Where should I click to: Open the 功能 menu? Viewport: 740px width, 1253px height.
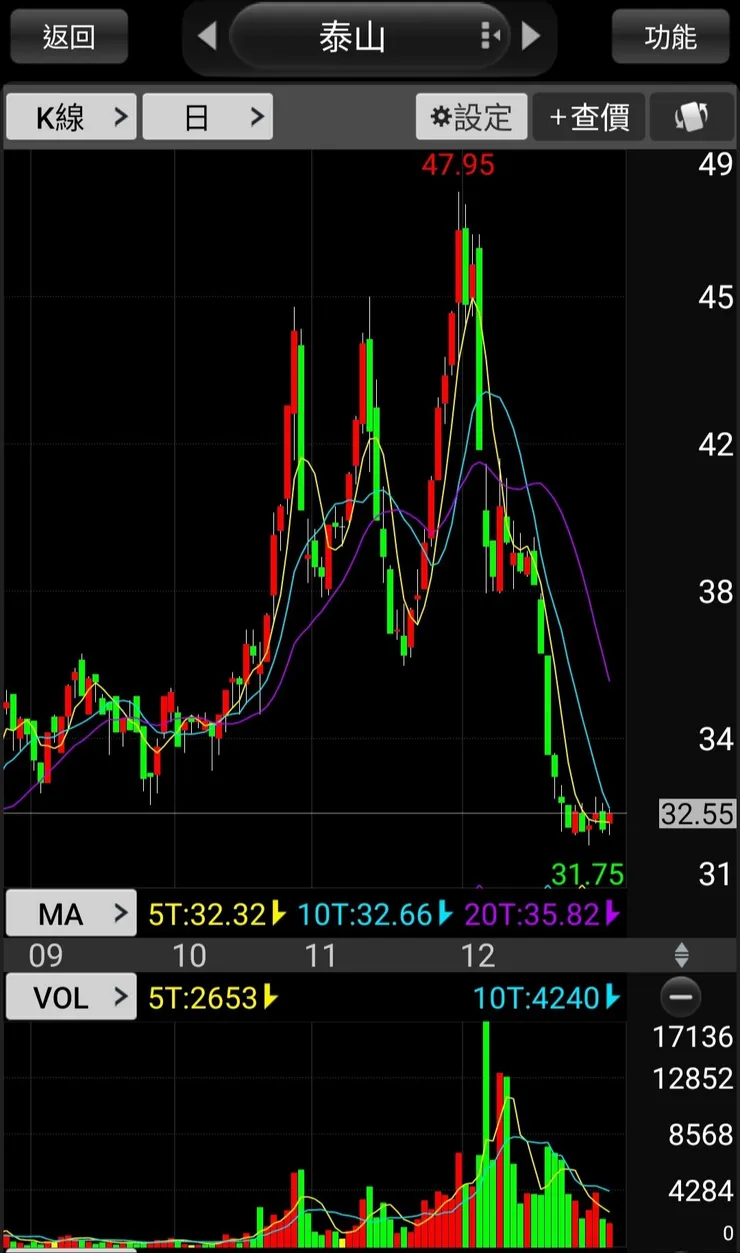coord(670,37)
